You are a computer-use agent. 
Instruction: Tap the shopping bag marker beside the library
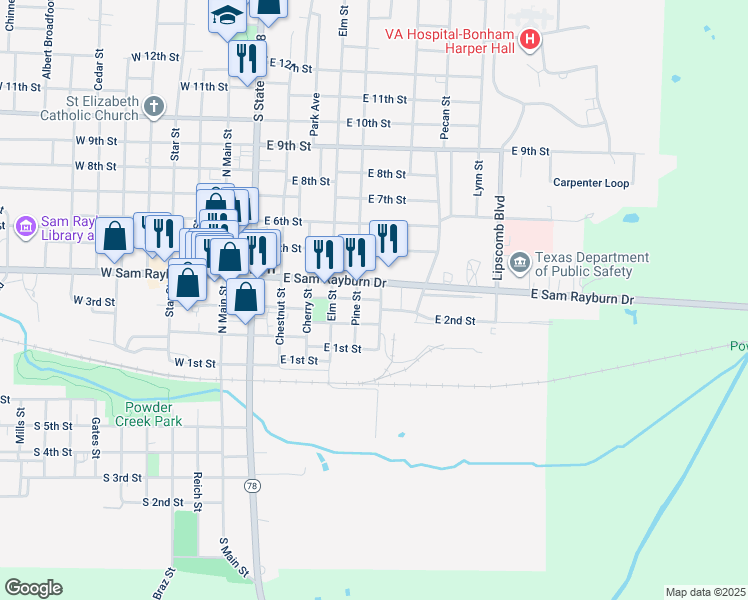coord(114,236)
